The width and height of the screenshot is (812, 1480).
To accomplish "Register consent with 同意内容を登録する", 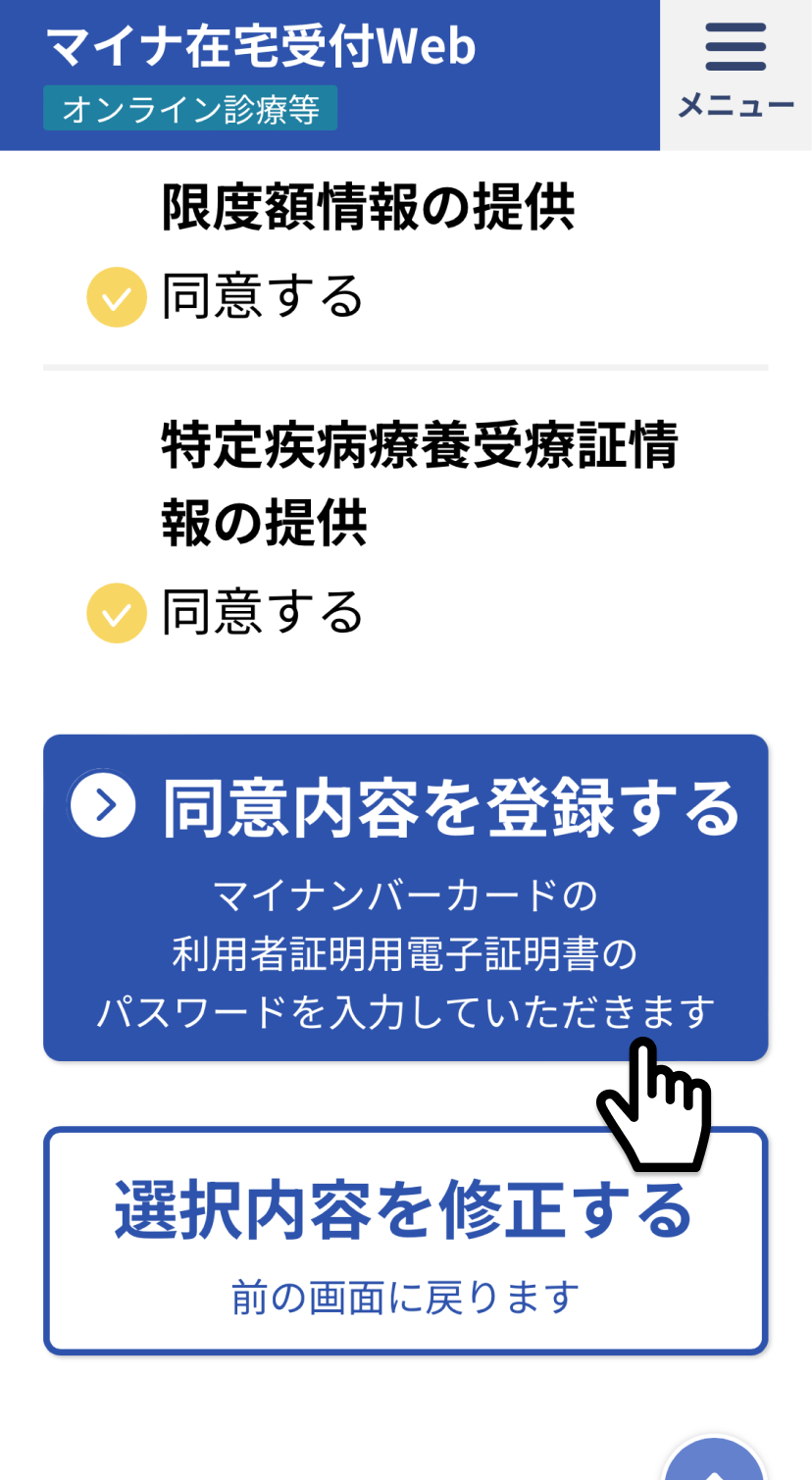I will [405, 896].
